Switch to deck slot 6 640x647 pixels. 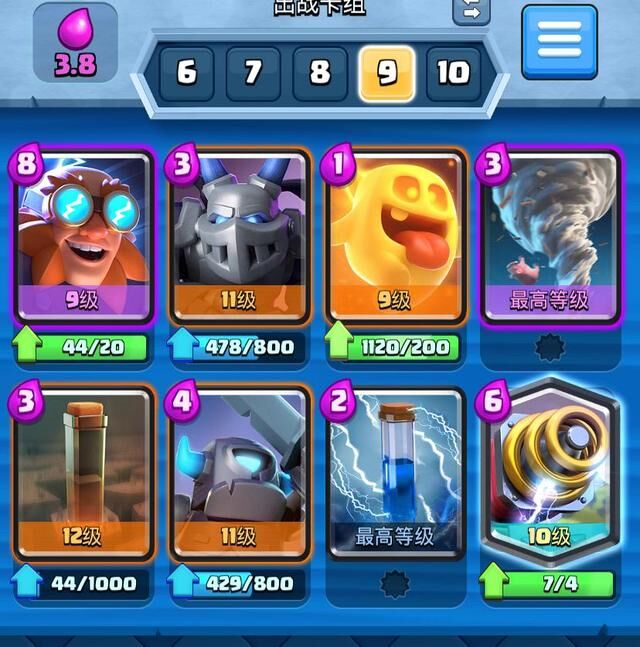coord(186,72)
